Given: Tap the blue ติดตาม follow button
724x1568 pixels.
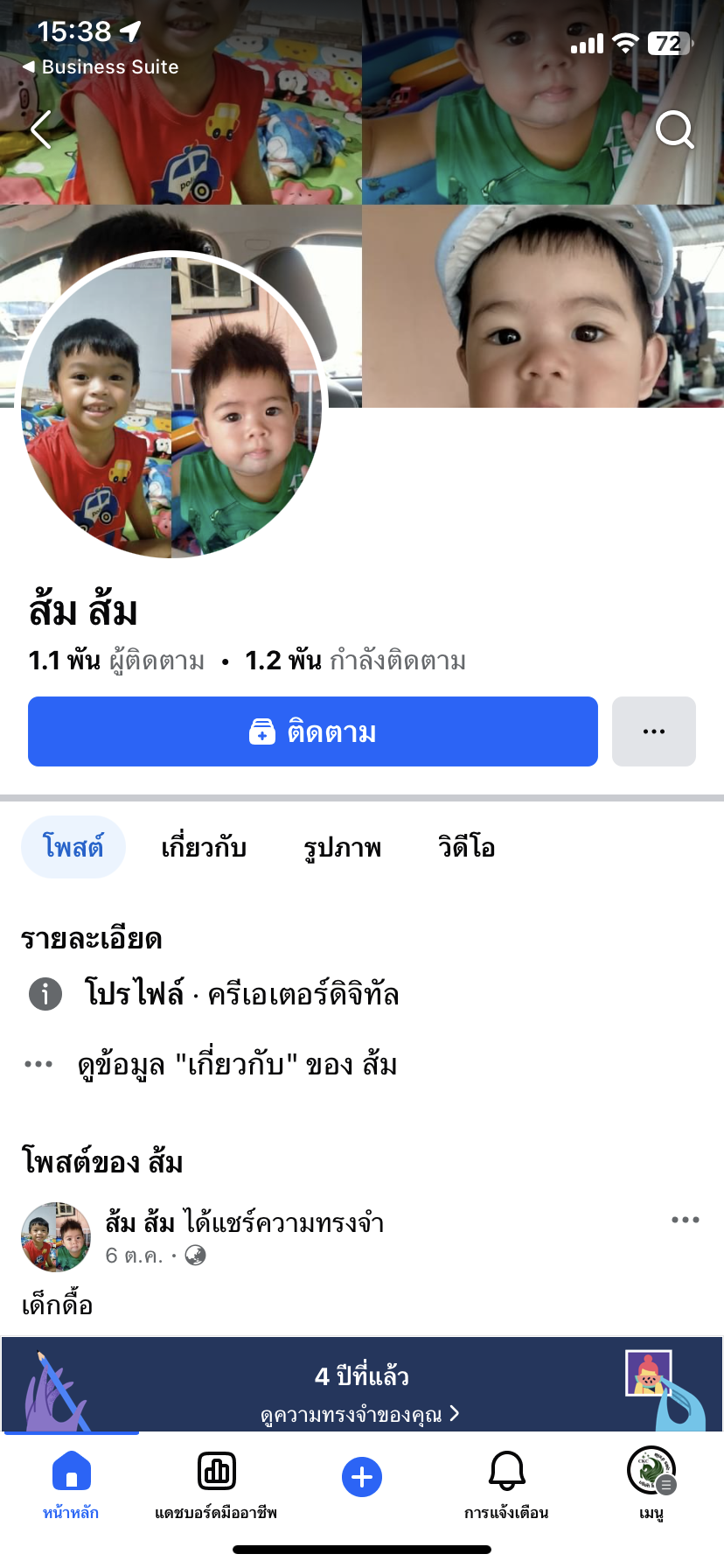Looking at the screenshot, I should point(312,731).
